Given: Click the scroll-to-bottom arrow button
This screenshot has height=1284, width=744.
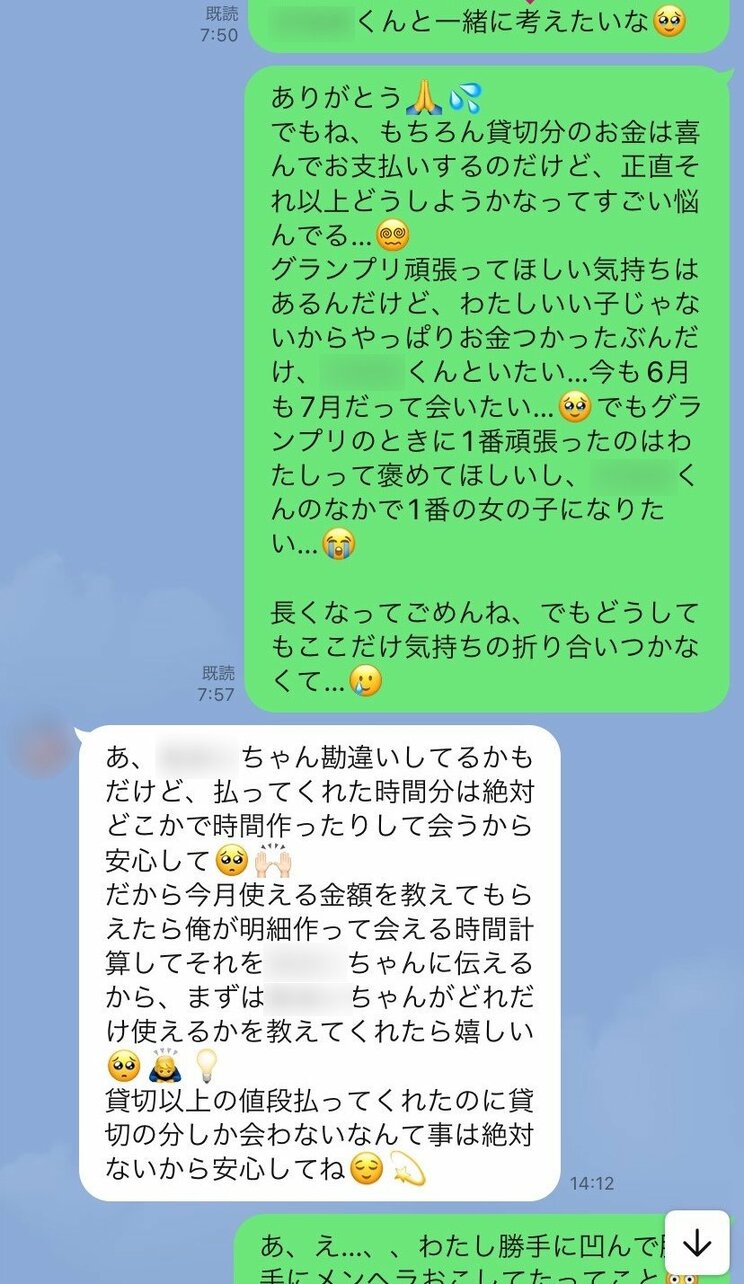Looking at the screenshot, I should point(697,1243).
